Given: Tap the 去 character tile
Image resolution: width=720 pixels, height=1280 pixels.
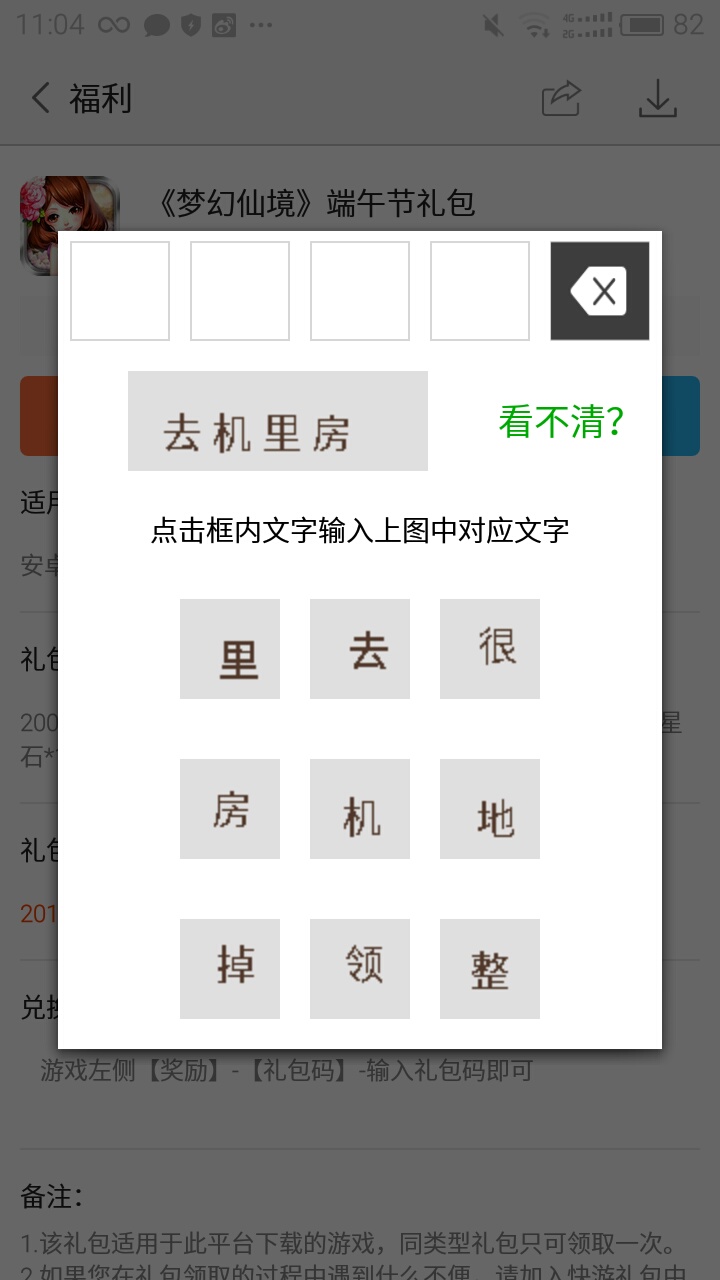Looking at the screenshot, I should point(360,649).
